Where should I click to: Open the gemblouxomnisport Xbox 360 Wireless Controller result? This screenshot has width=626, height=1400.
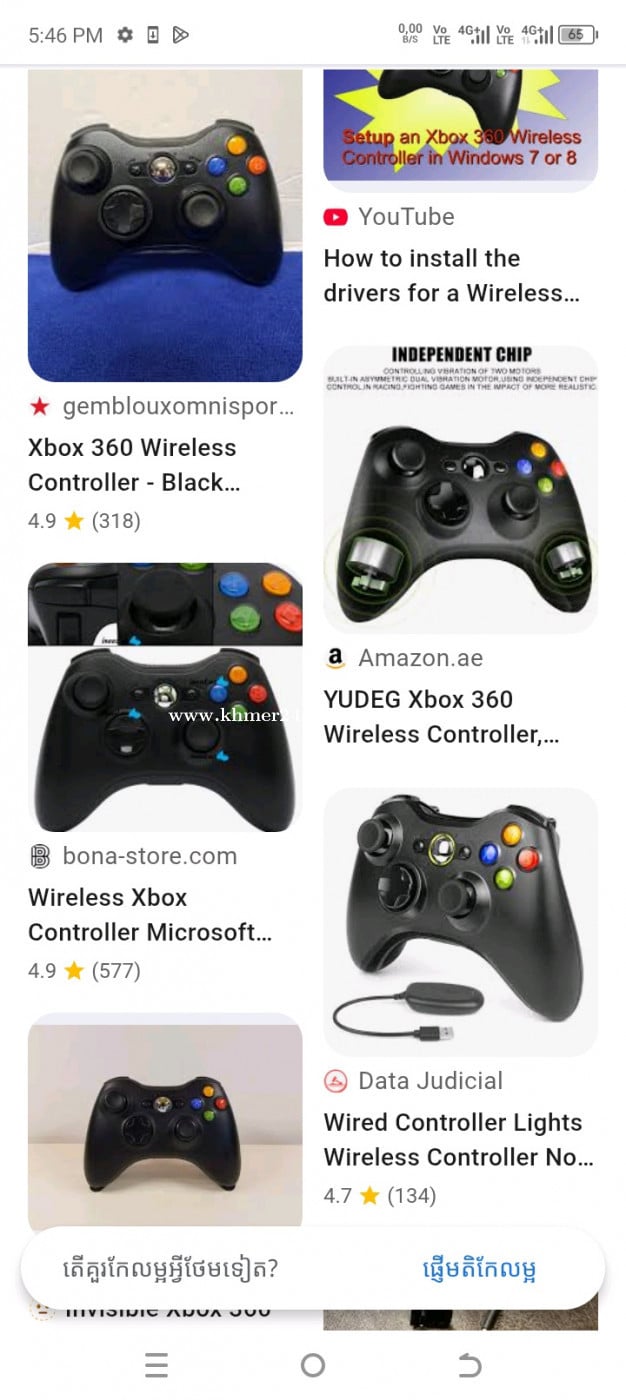[165, 226]
